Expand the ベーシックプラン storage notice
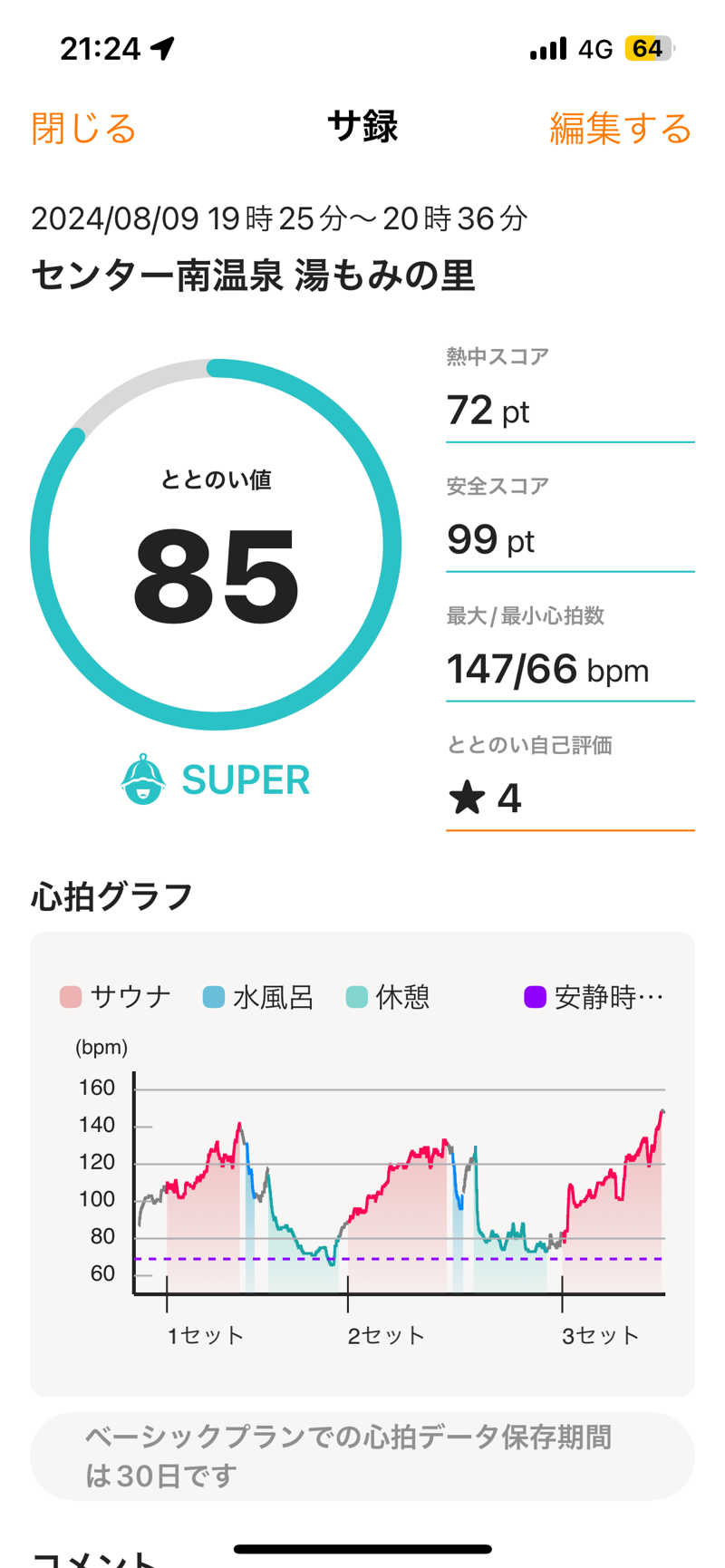Viewport: 725px width, 1568px height. point(362,1457)
